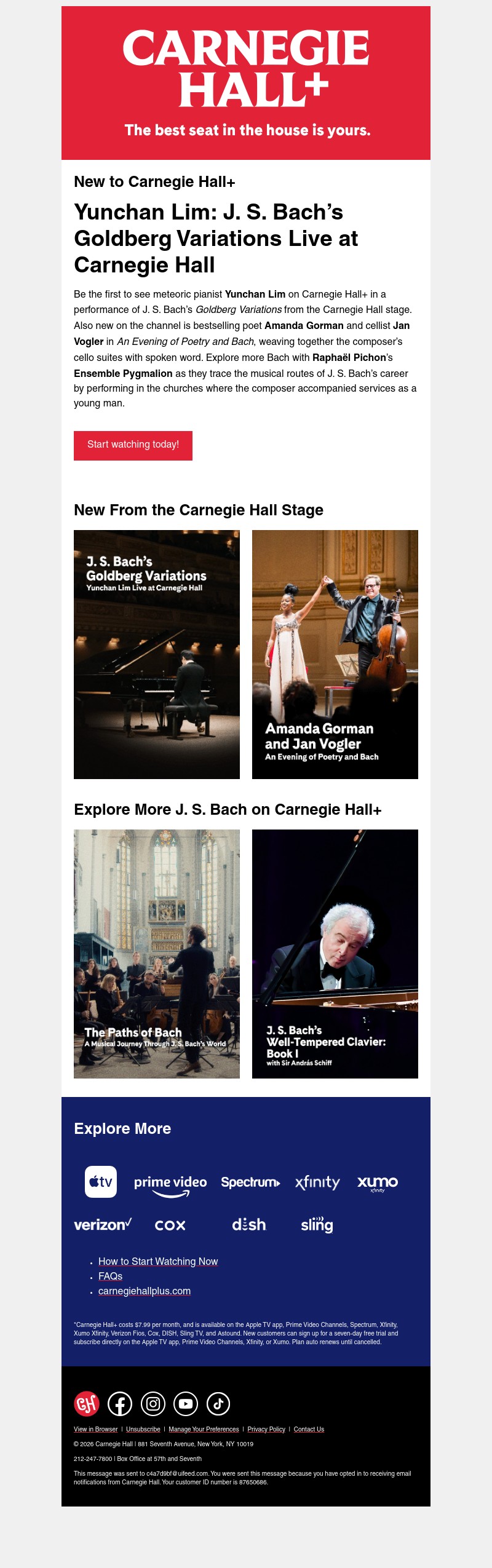Open Carnegie Hall's TikTok page
This screenshot has width=492, height=1568.
(x=218, y=1403)
